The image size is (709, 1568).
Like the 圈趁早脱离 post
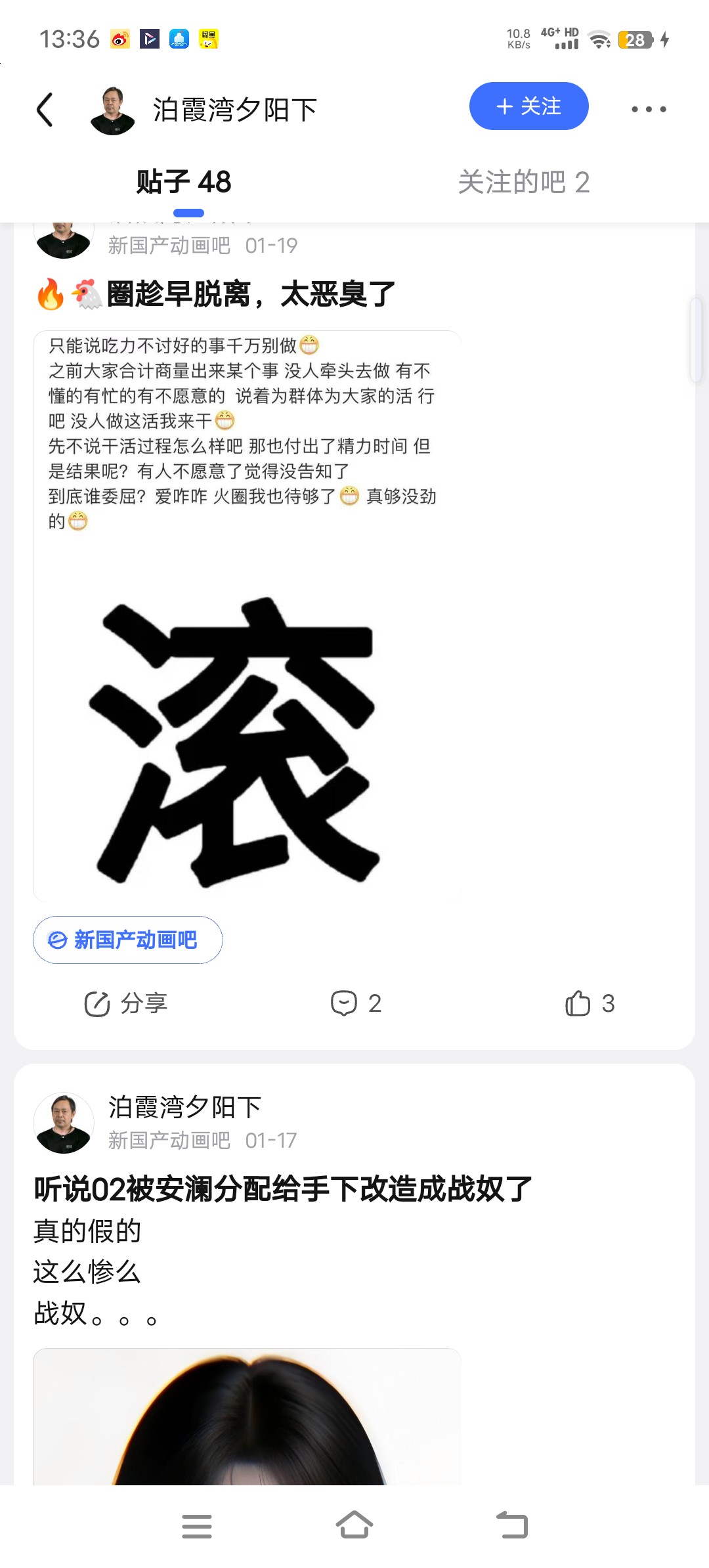pyautogui.click(x=590, y=1003)
